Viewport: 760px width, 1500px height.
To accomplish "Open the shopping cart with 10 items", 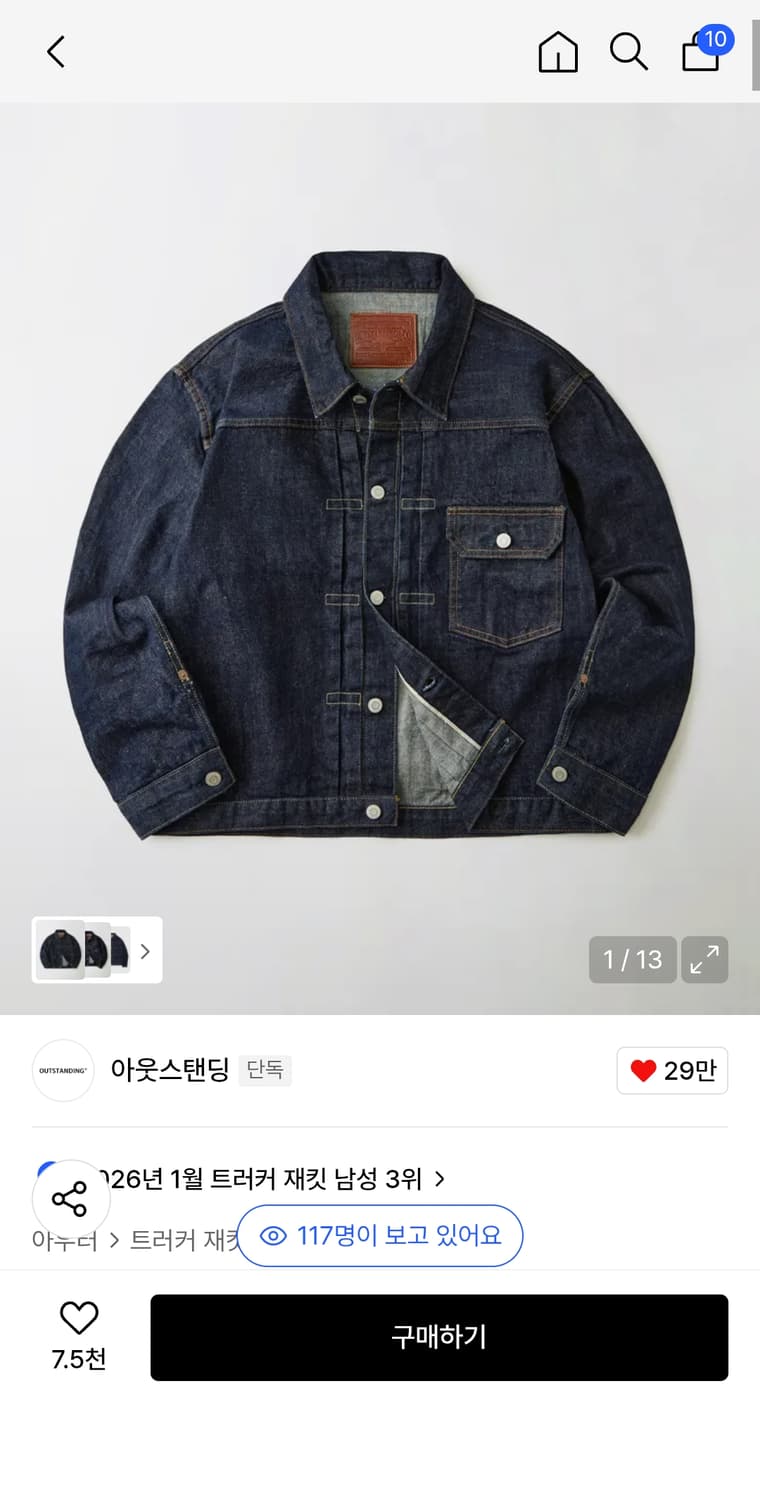I will pyautogui.click(x=700, y=55).
